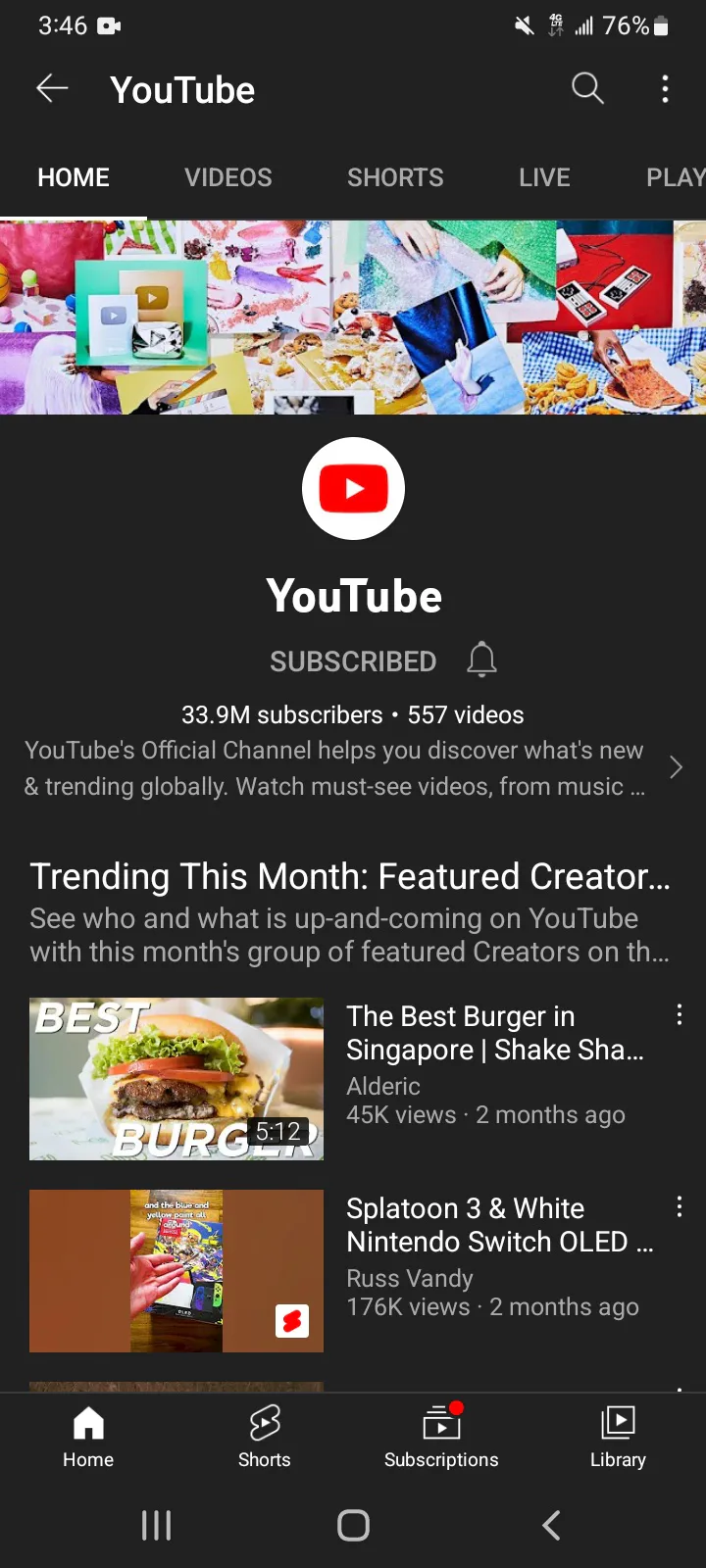Open the overflow menu in app bar
This screenshot has height=1568, width=706.
666,89
